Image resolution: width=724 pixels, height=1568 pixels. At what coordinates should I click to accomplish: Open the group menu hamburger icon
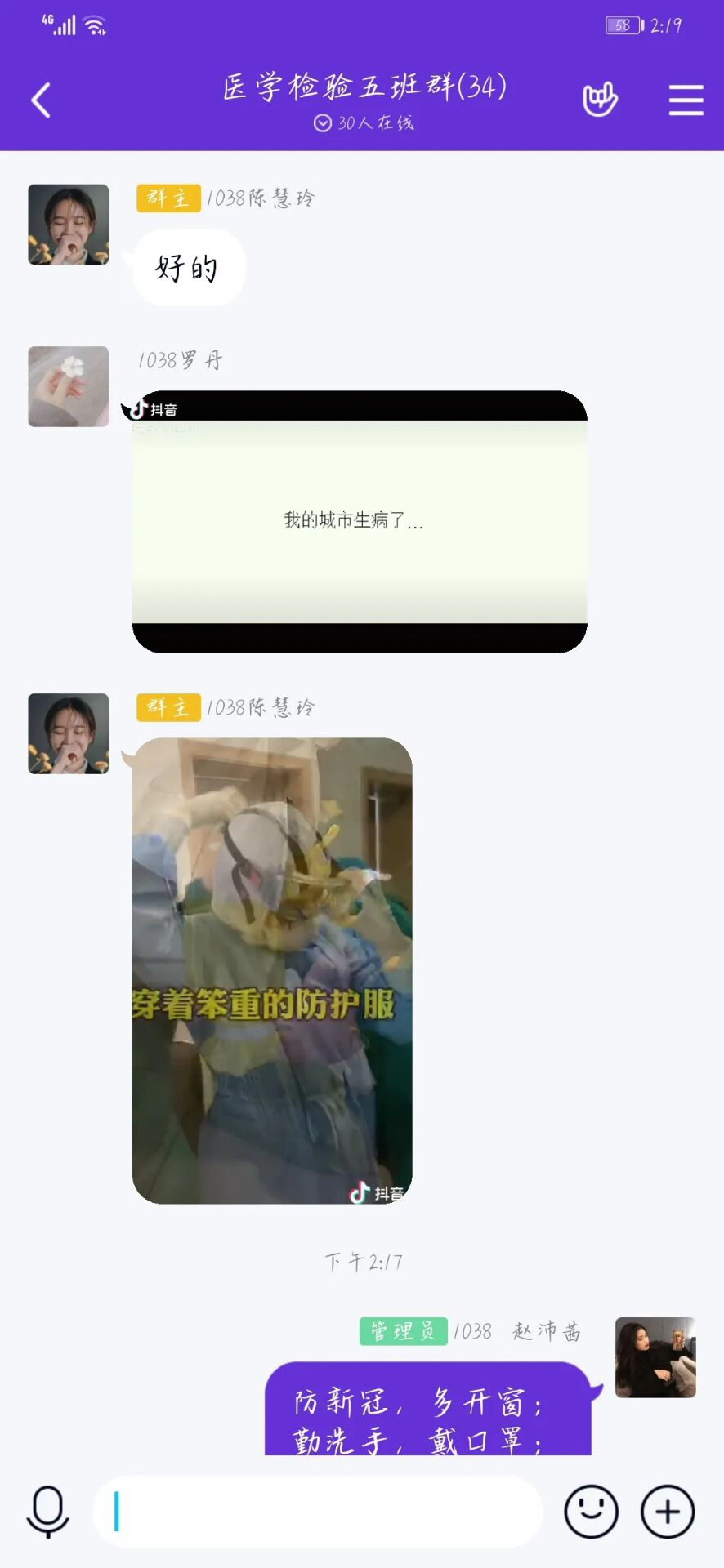point(686,100)
